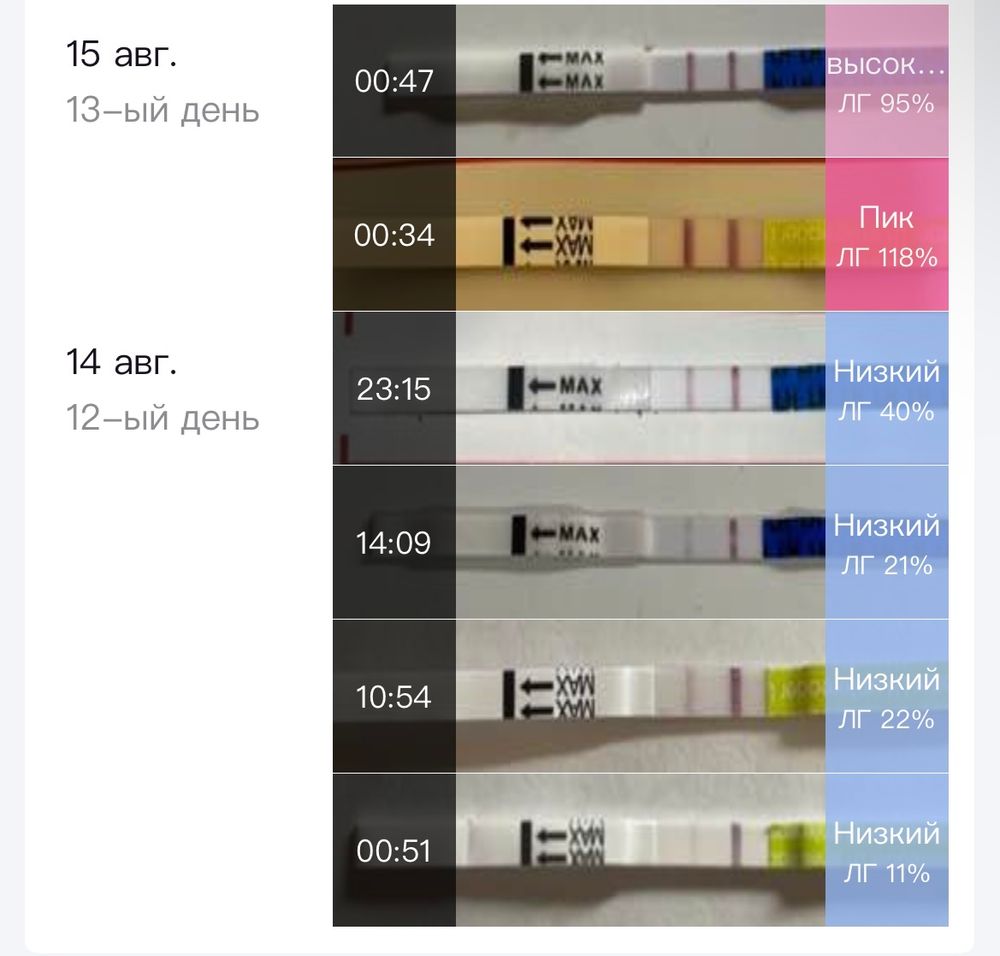Open the 00:34 peak test with ЛГ 118%
This screenshot has height=956, width=1000.
tap(640, 235)
